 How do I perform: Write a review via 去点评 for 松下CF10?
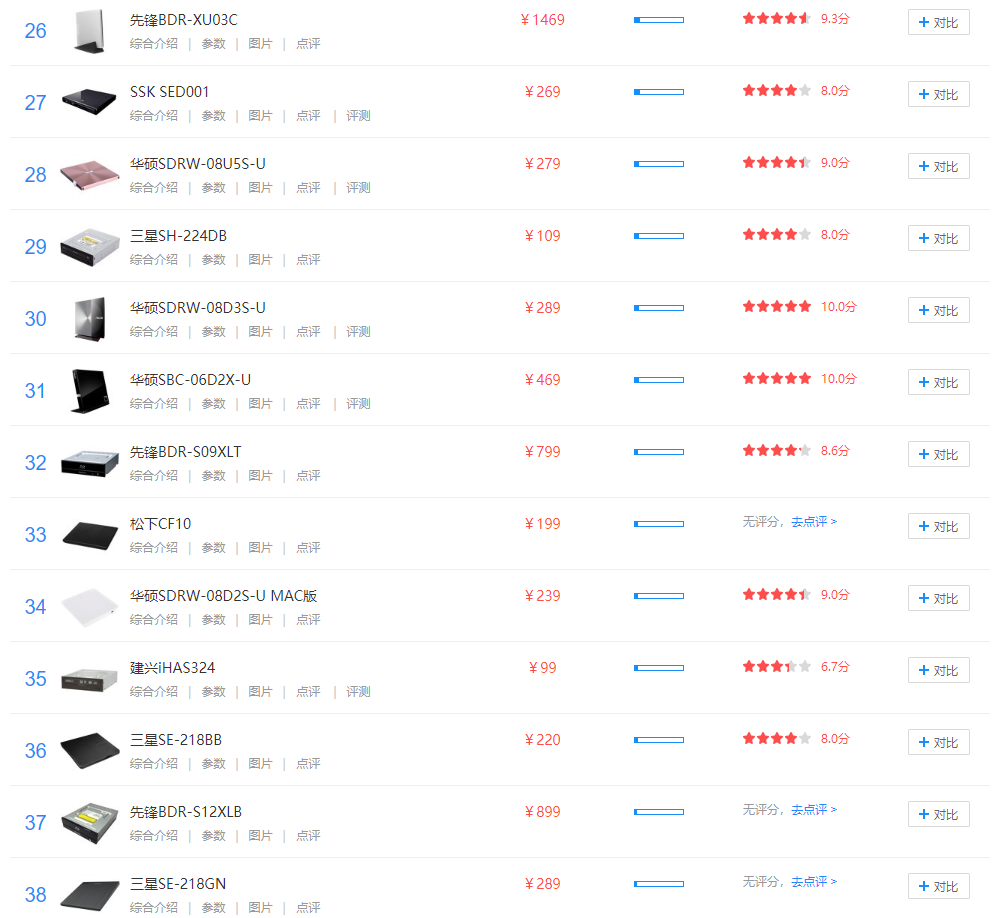tap(813, 522)
